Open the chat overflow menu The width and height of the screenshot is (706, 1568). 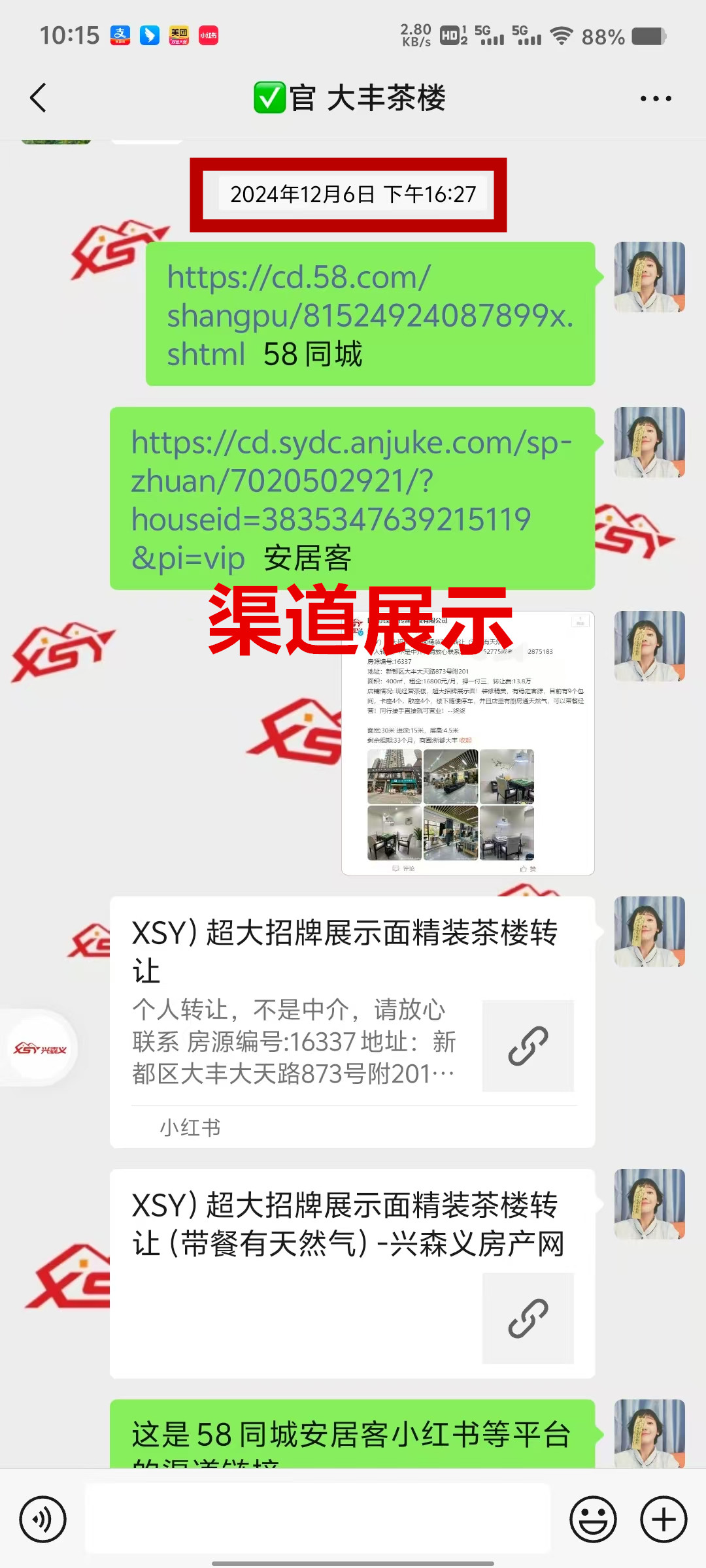655,99
